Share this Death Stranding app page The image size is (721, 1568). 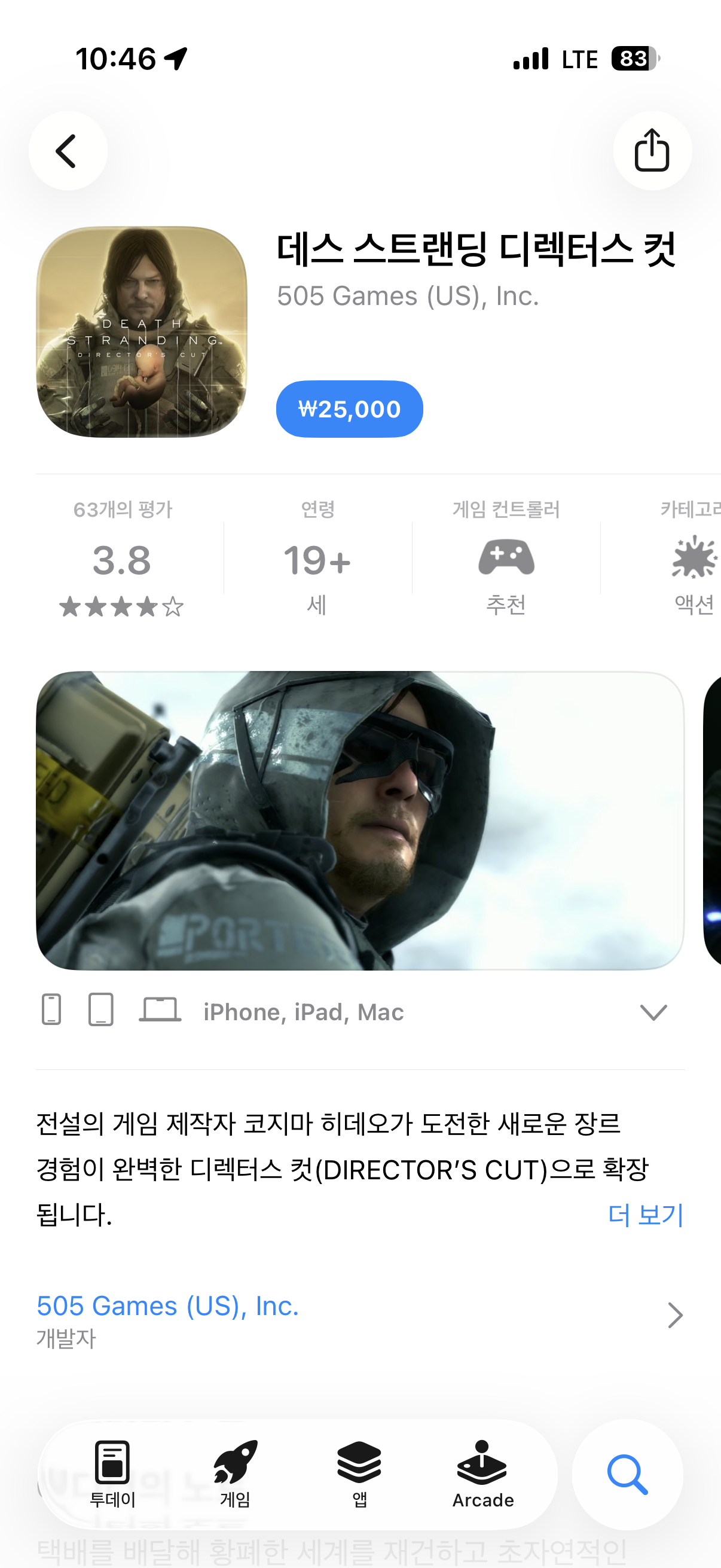tap(652, 150)
